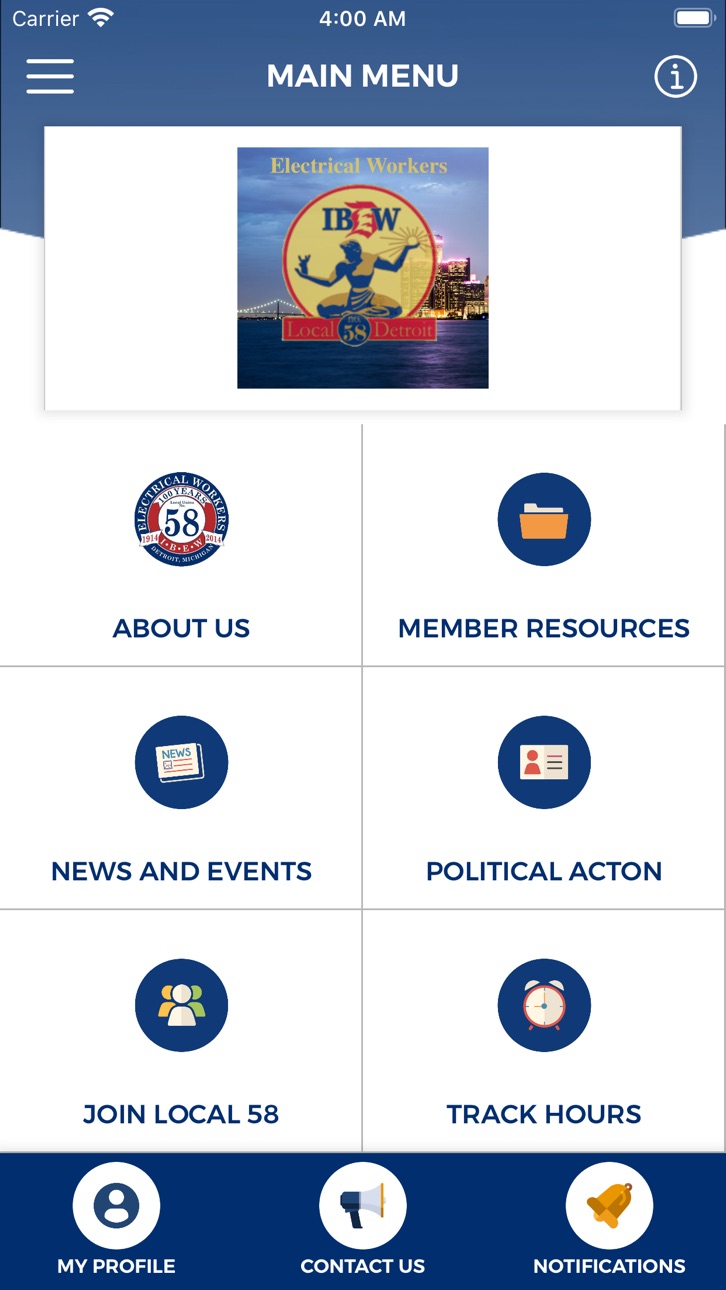Go to My Profile tab
Screen dimensions: 726x1290
tap(116, 1221)
